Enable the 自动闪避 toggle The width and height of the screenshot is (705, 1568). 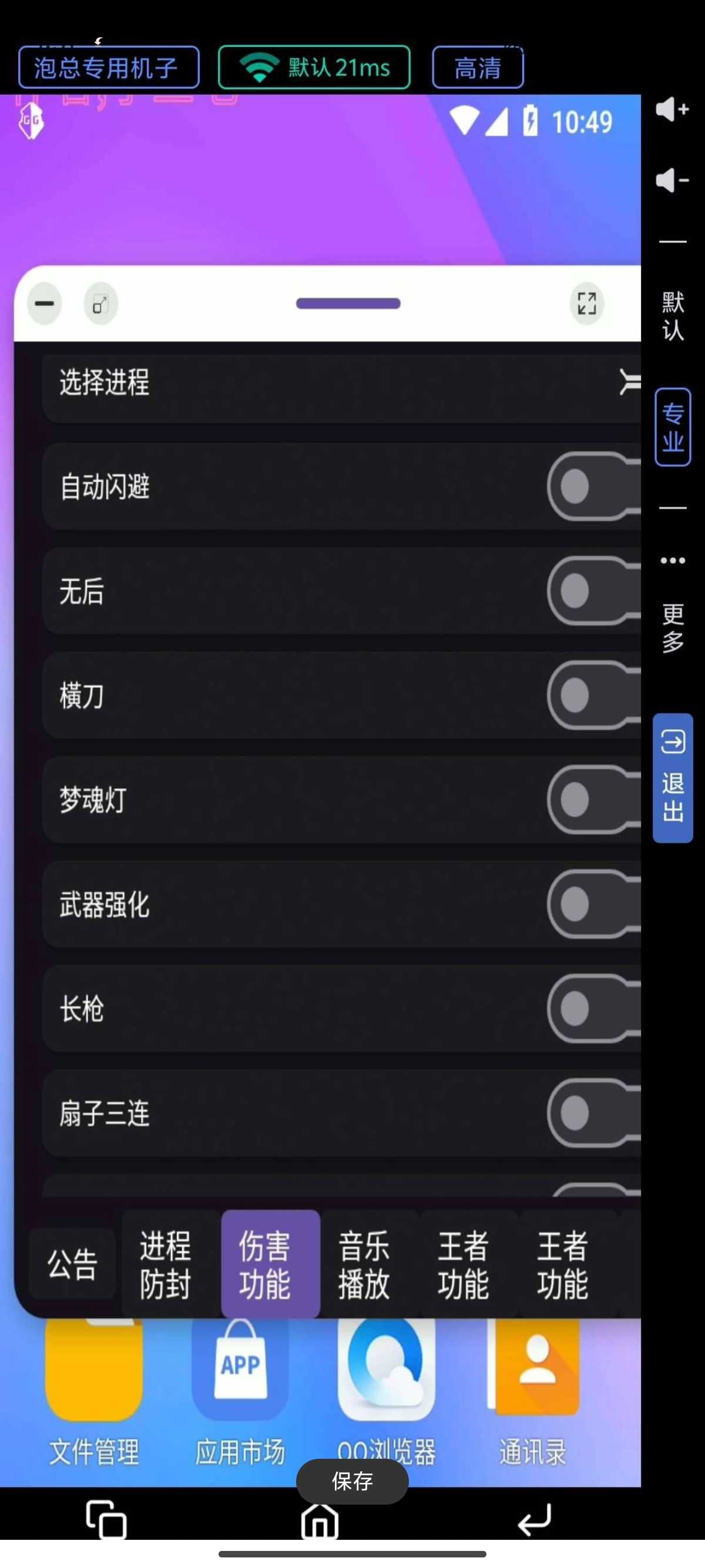coord(593,486)
